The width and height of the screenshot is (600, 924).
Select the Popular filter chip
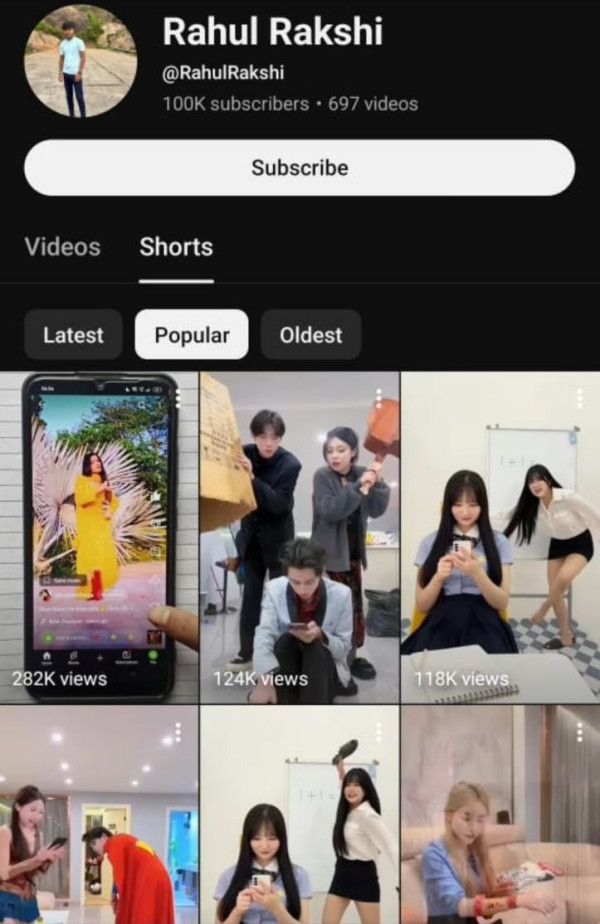pyautogui.click(x=191, y=335)
